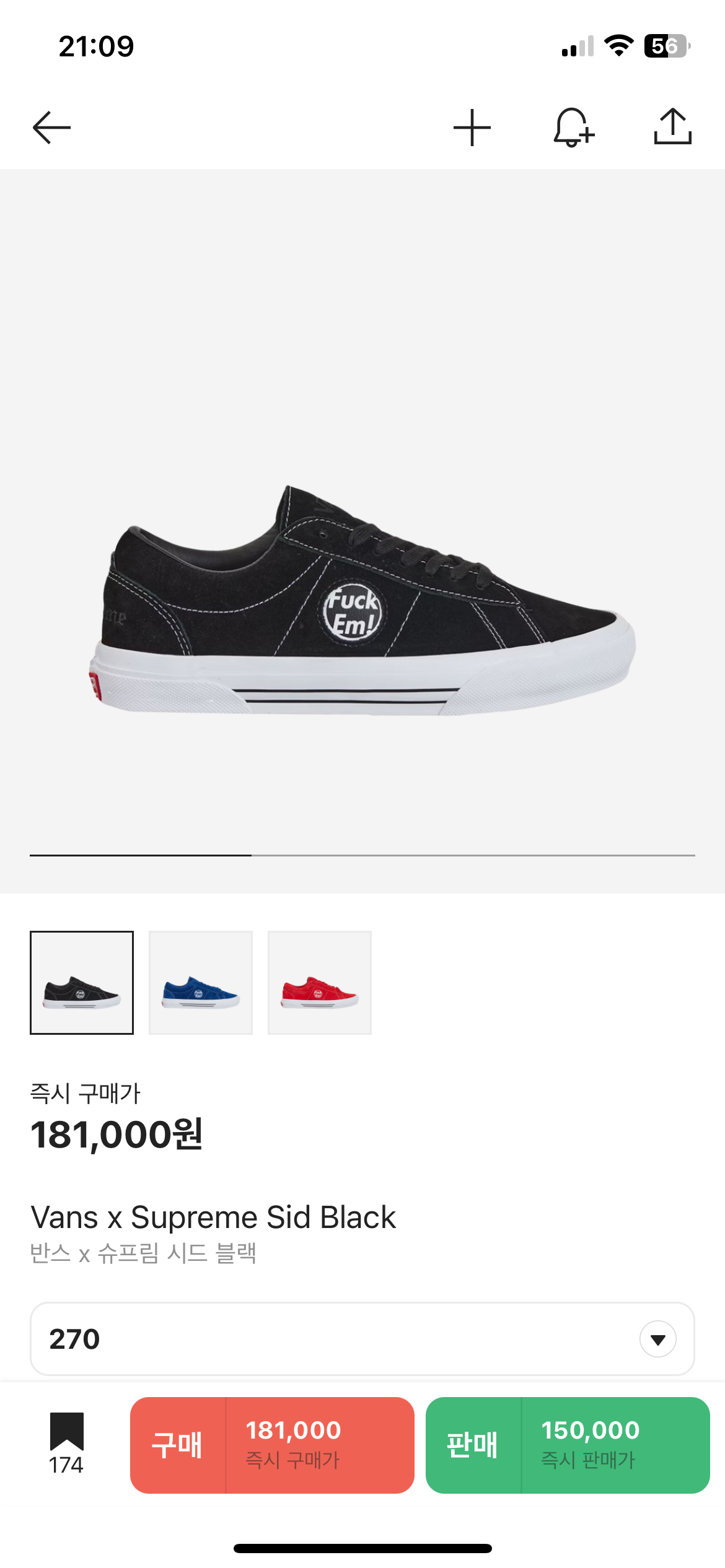The image size is (725, 1568).
Task: Open the 270 size dropdown
Action: [362, 1339]
